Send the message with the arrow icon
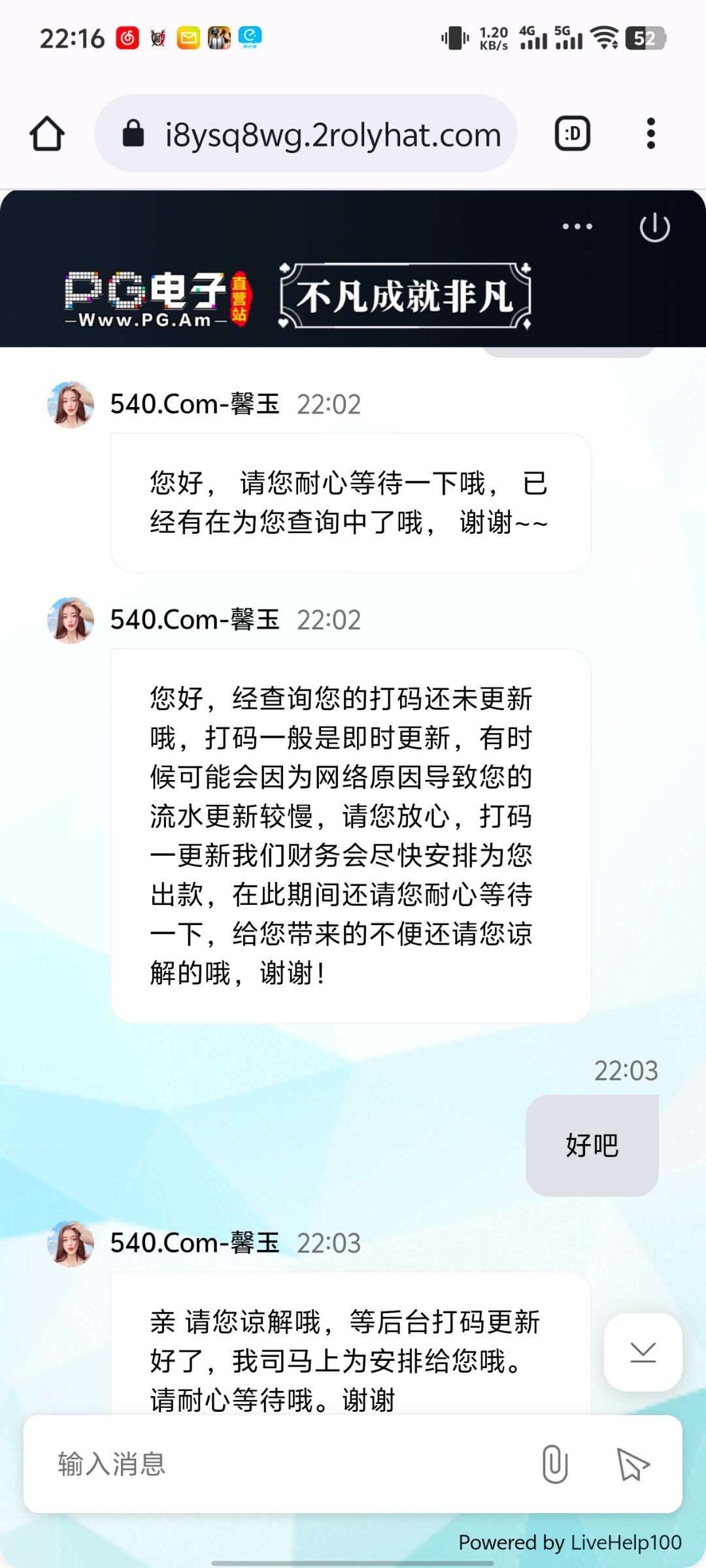The width and height of the screenshot is (706, 1568). tap(633, 1463)
